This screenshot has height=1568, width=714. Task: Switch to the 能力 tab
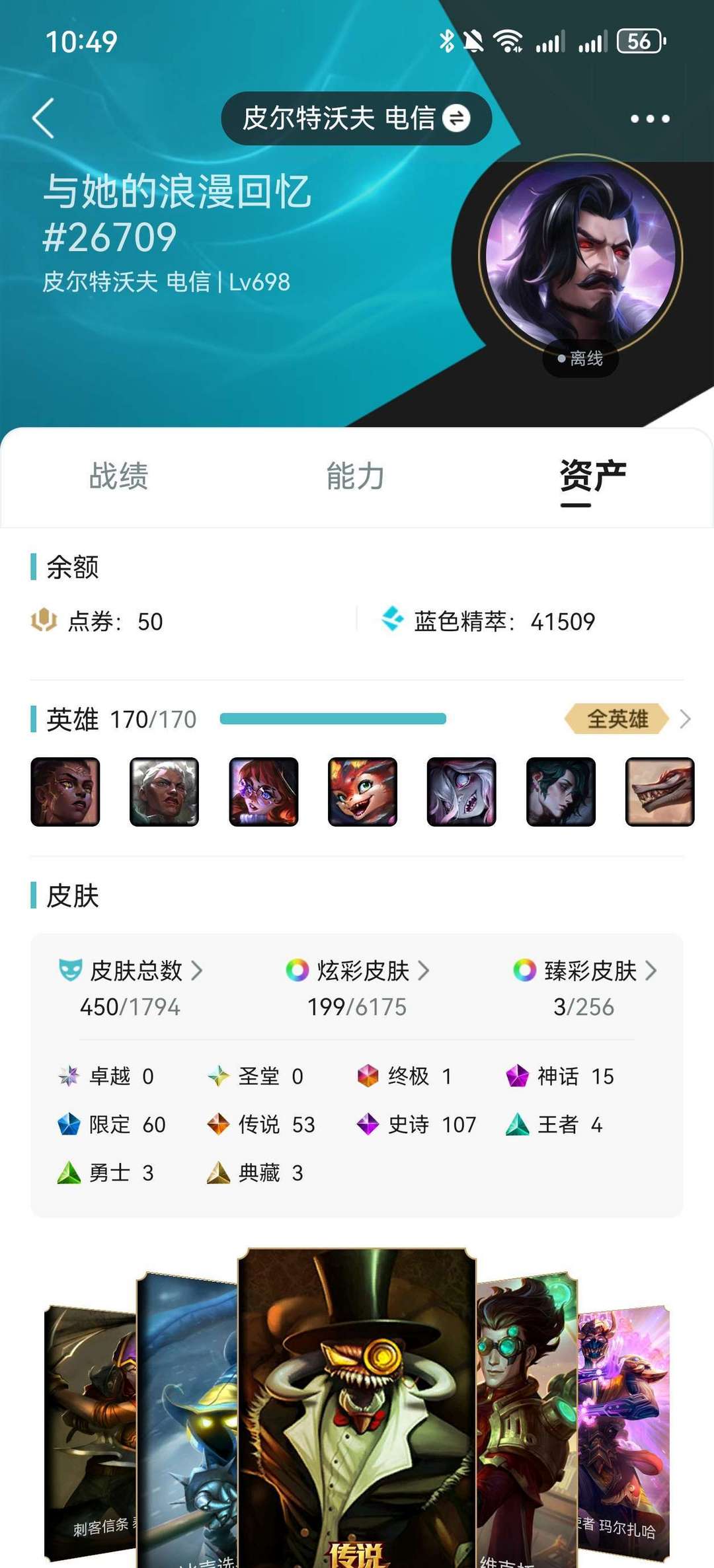(356, 476)
